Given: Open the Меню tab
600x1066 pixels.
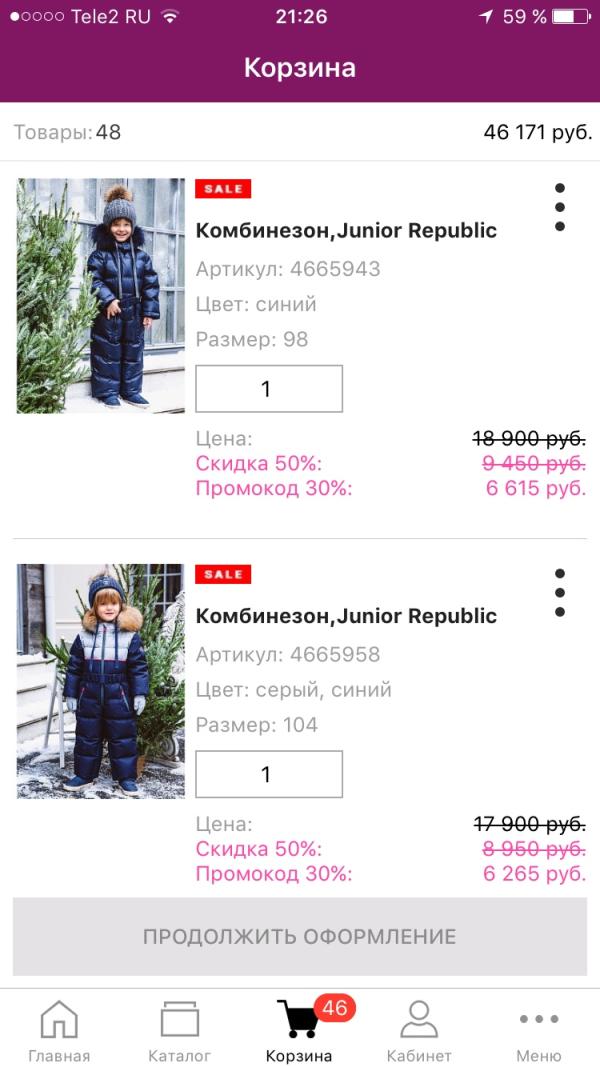Looking at the screenshot, I should 539,1030.
